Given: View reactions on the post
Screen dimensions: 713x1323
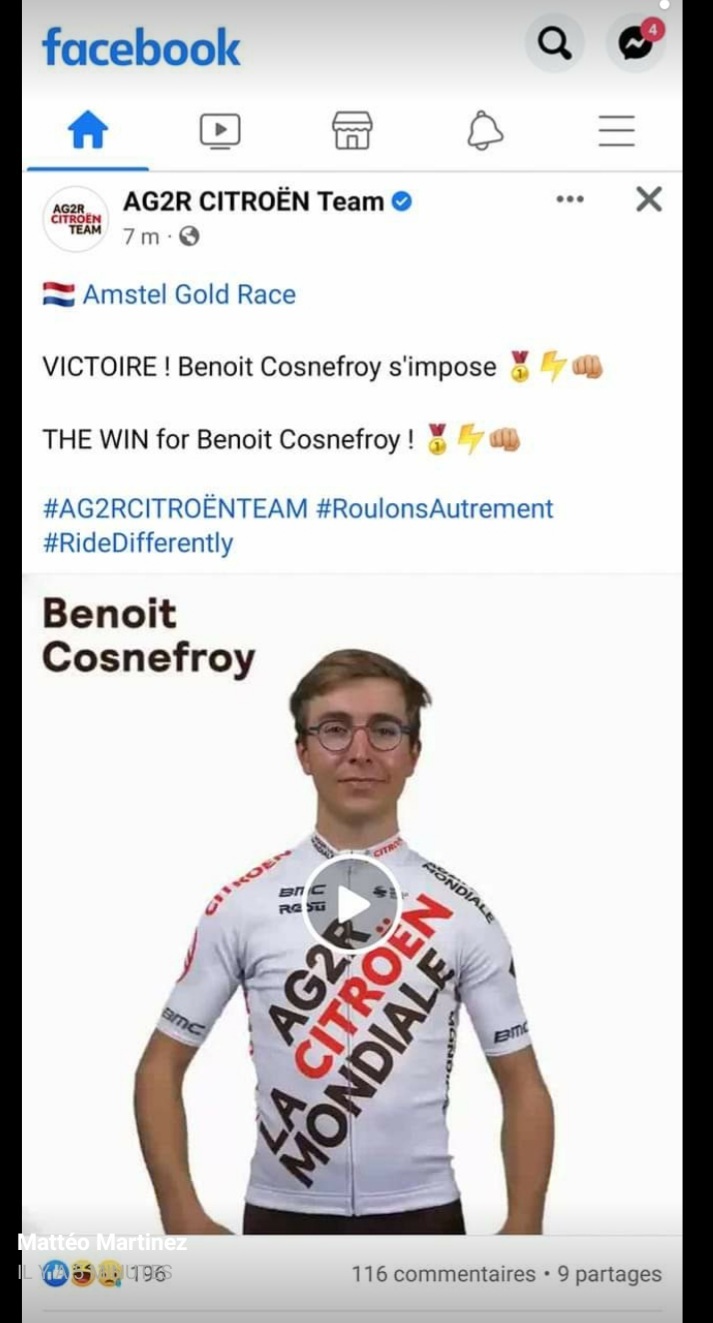Looking at the screenshot, I should (x=105, y=1274).
